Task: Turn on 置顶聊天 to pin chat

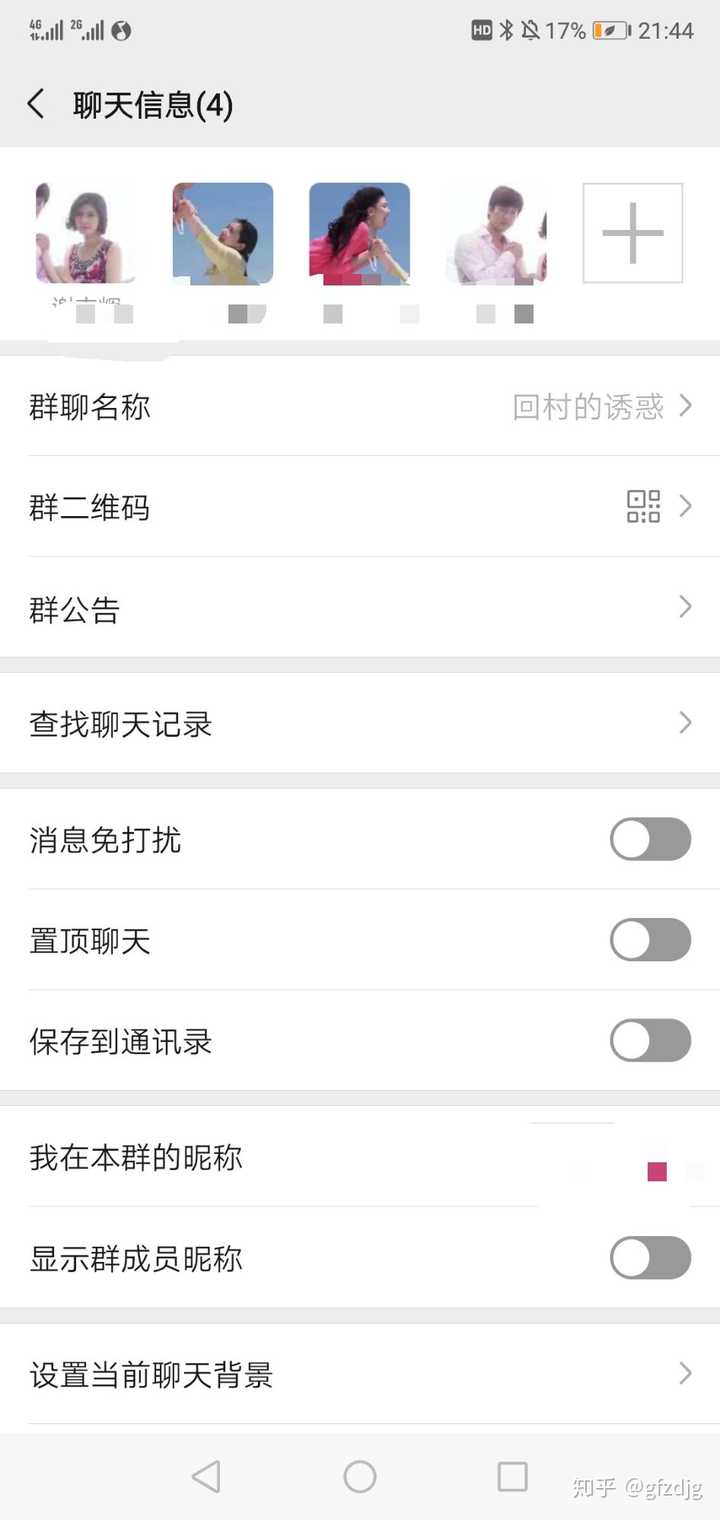Action: 650,940
